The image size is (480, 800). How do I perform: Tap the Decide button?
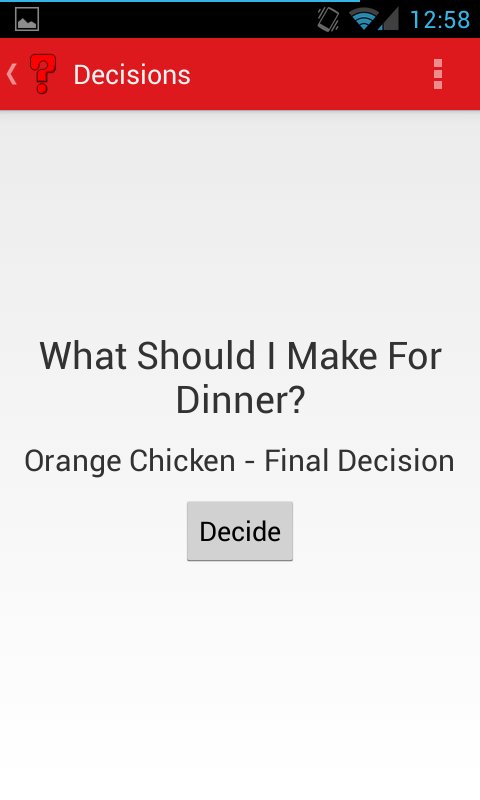240,531
